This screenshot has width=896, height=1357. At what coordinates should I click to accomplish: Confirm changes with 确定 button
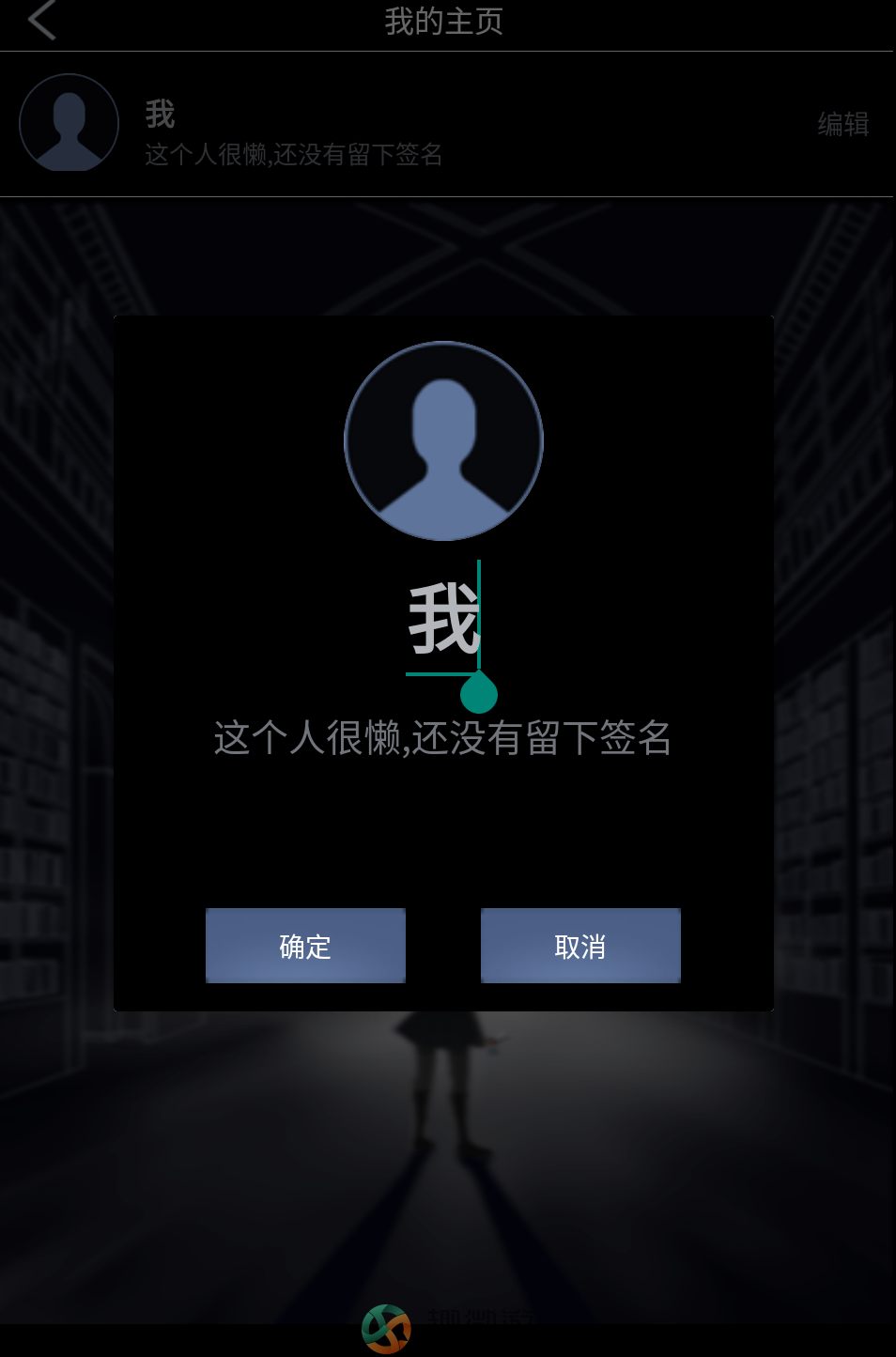point(305,945)
